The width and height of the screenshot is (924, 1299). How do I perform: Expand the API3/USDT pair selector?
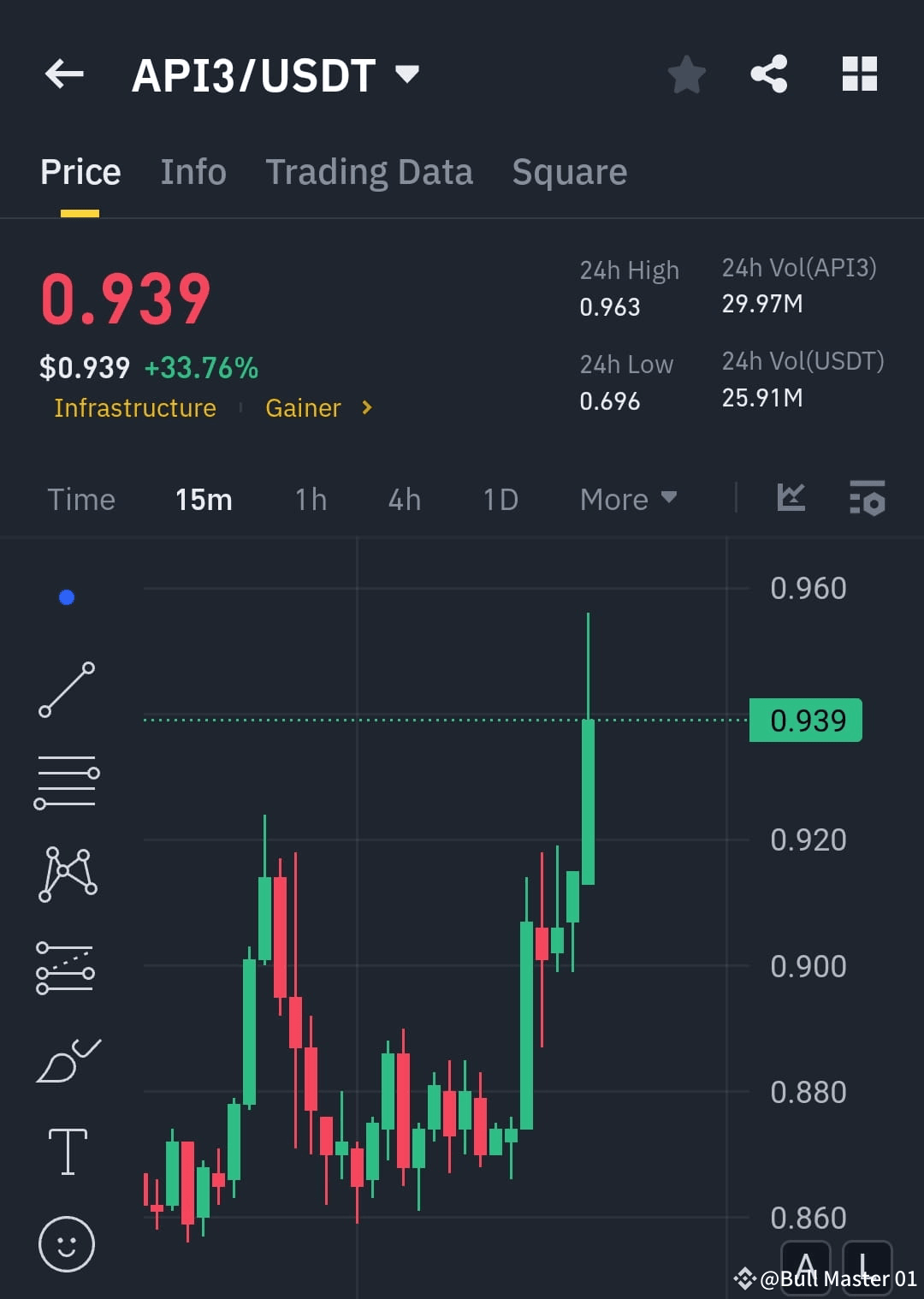[408, 74]
